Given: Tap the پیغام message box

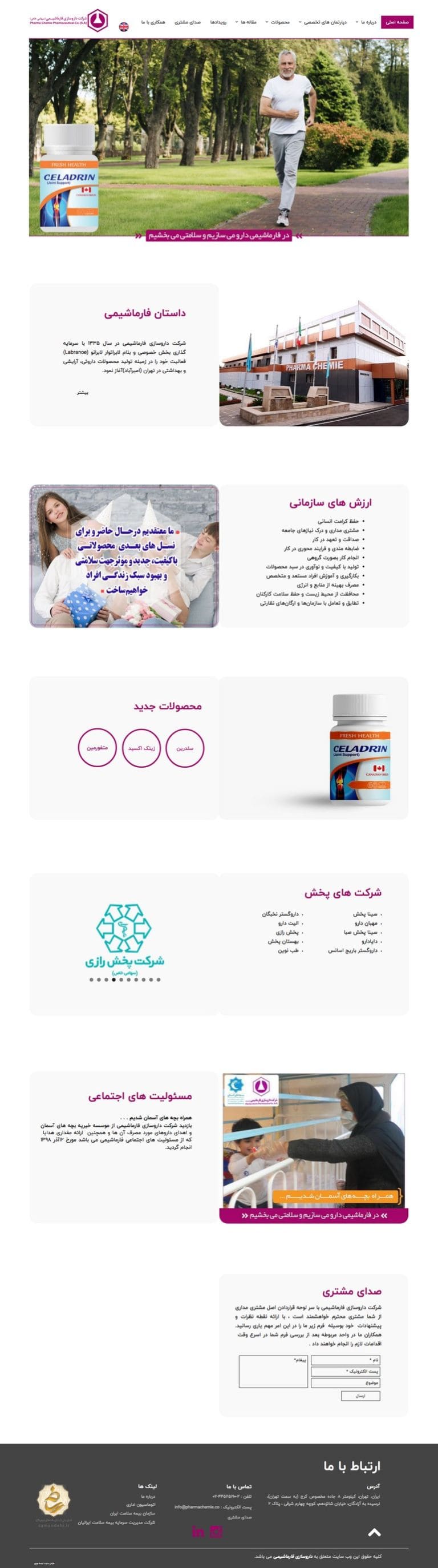Looking at the screenshot, I should click(273, 1371).
